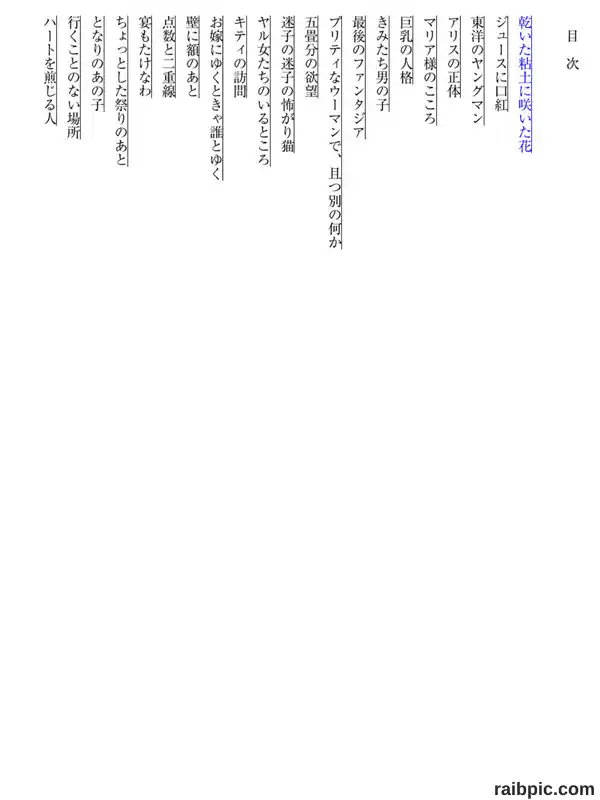Open 最後のファンタジア
The width and height of the screenshot is (600, 800).
(359, 77)
